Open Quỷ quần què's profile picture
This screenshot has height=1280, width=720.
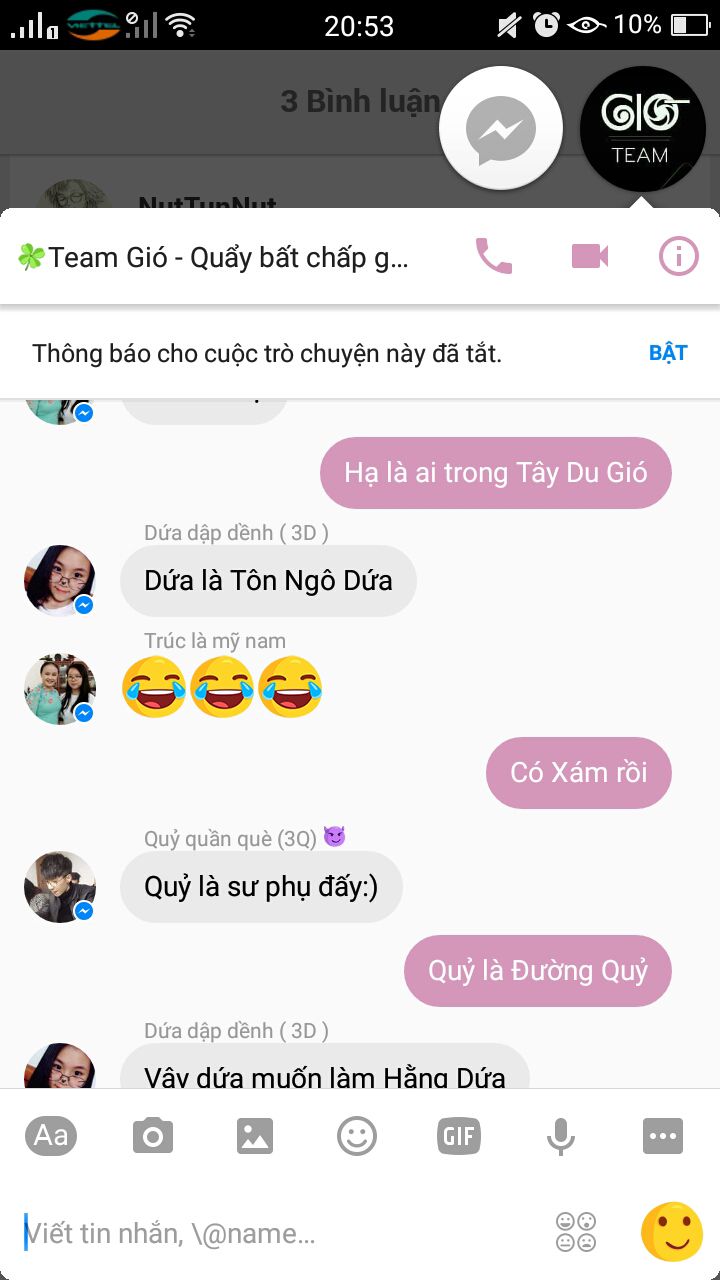pos(60,887)
